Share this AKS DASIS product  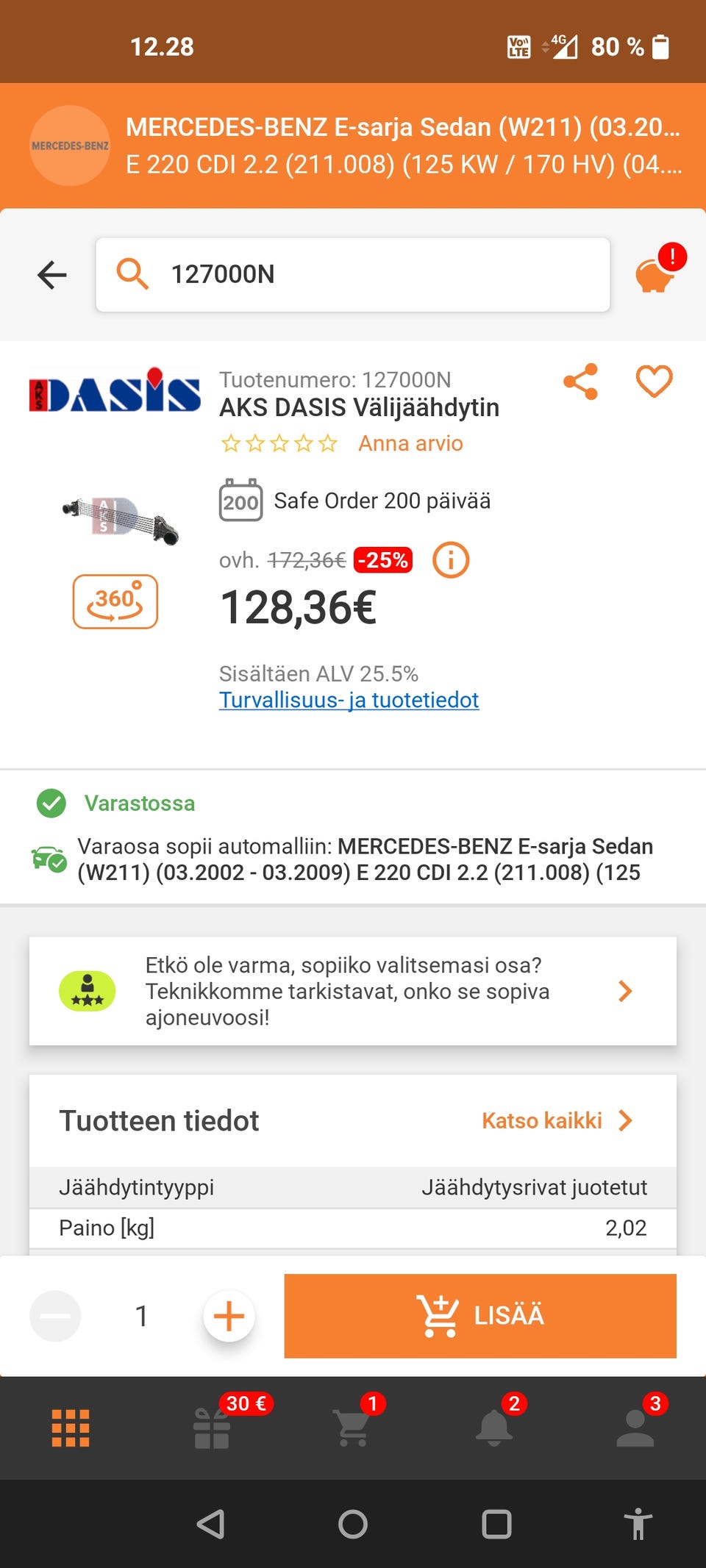click(580, 382)
